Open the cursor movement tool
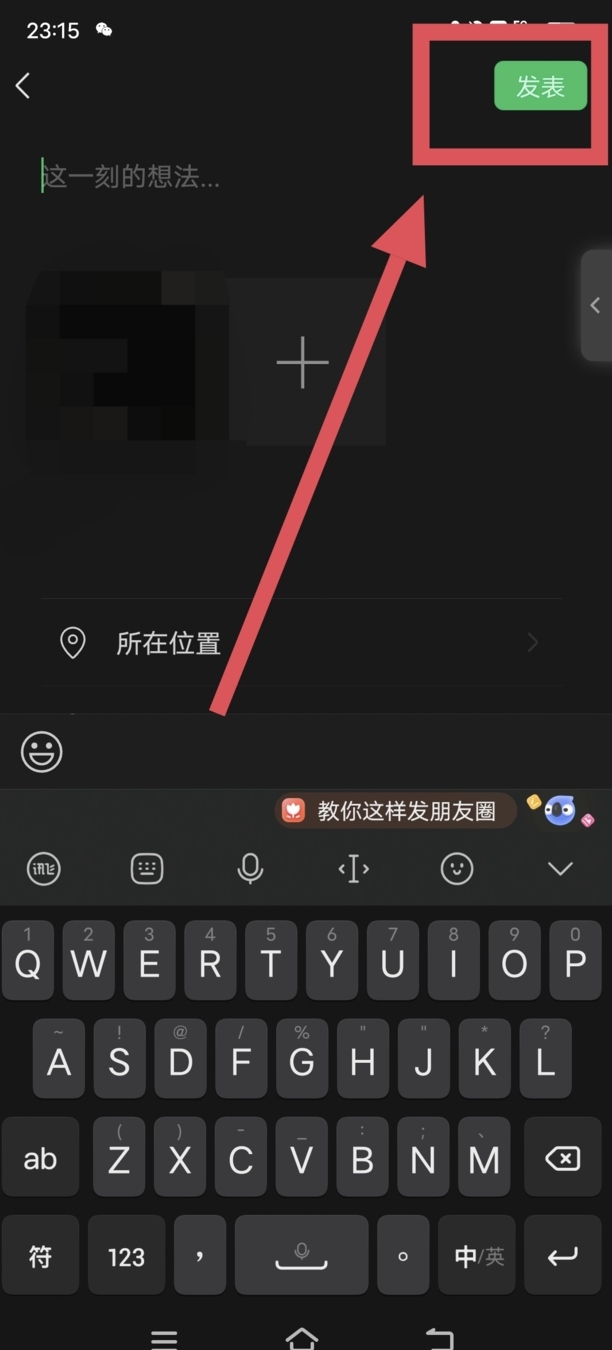The image size is (612, 1350). (x=353, y=869)
